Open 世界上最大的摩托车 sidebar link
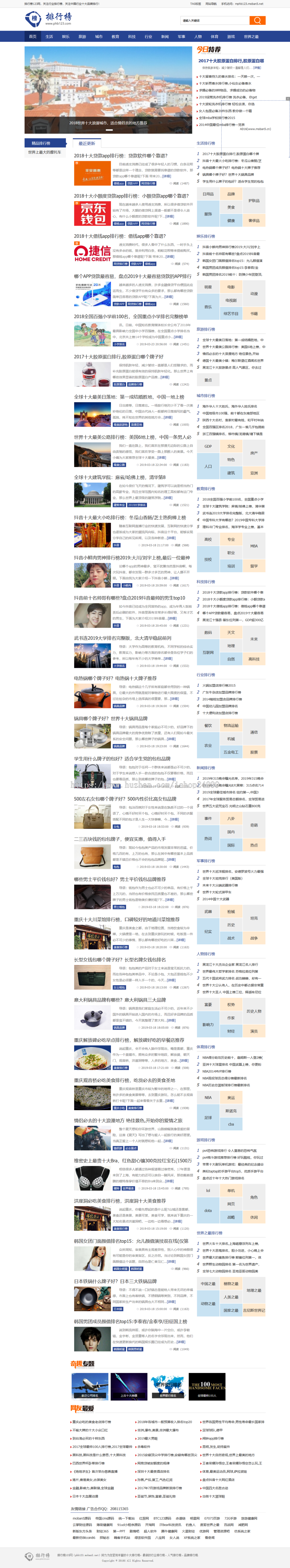The height and width of the screenshot is (1568, 290). pos(44,152)
